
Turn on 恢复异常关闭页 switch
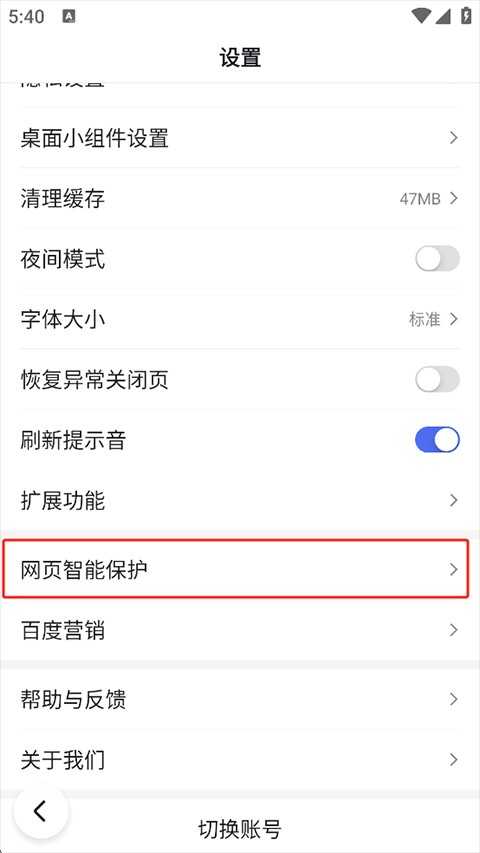(x=437, y=380)
